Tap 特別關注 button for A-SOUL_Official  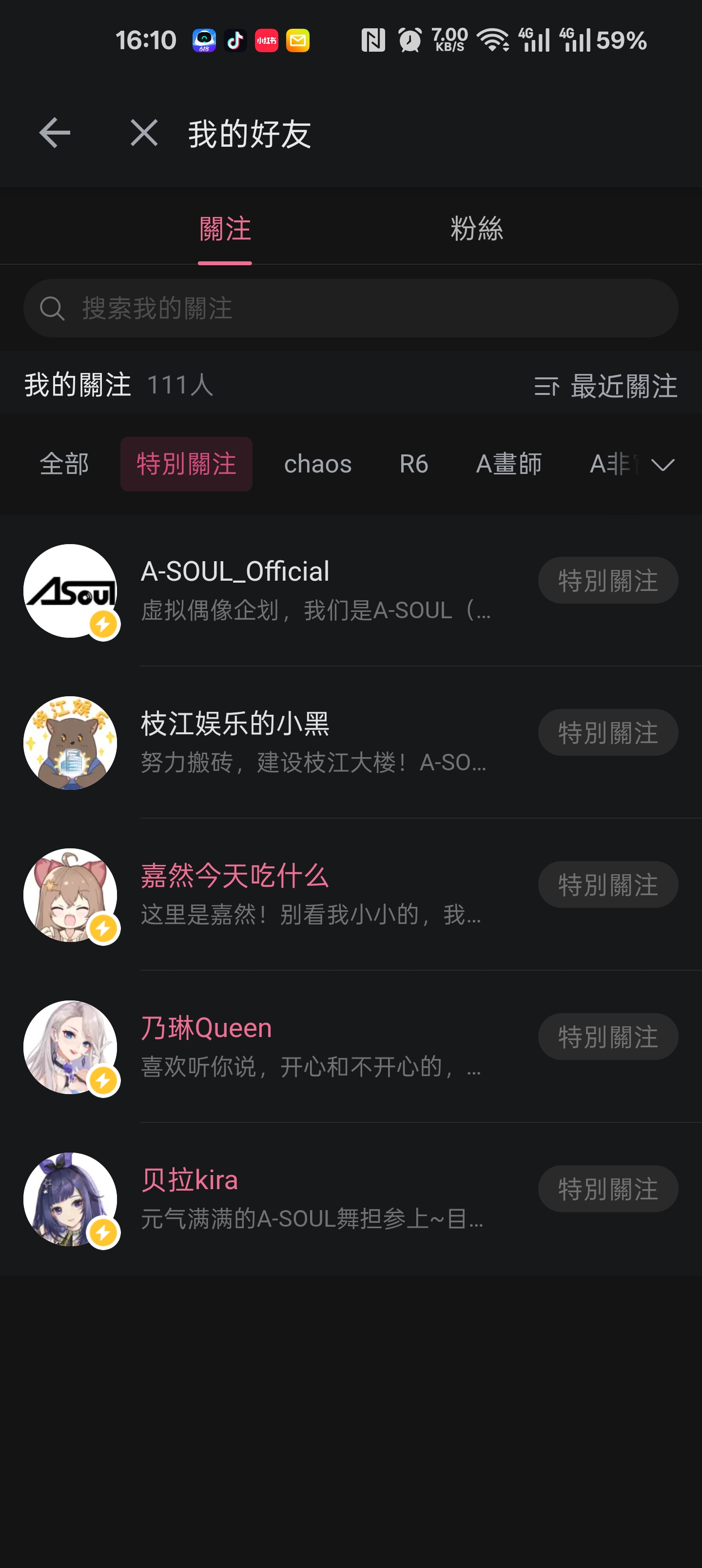(607, 580)
